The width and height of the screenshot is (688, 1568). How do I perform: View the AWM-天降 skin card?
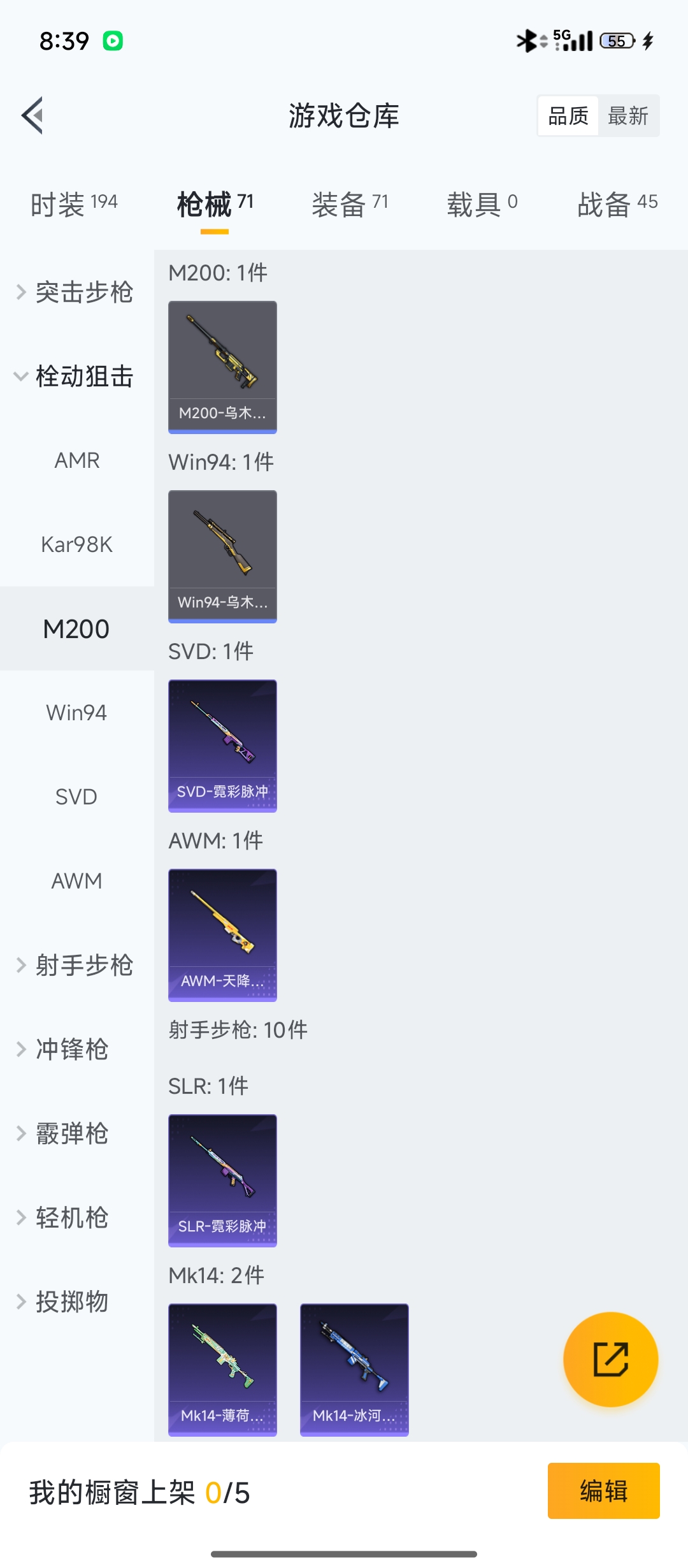click(x=222, y=935)
